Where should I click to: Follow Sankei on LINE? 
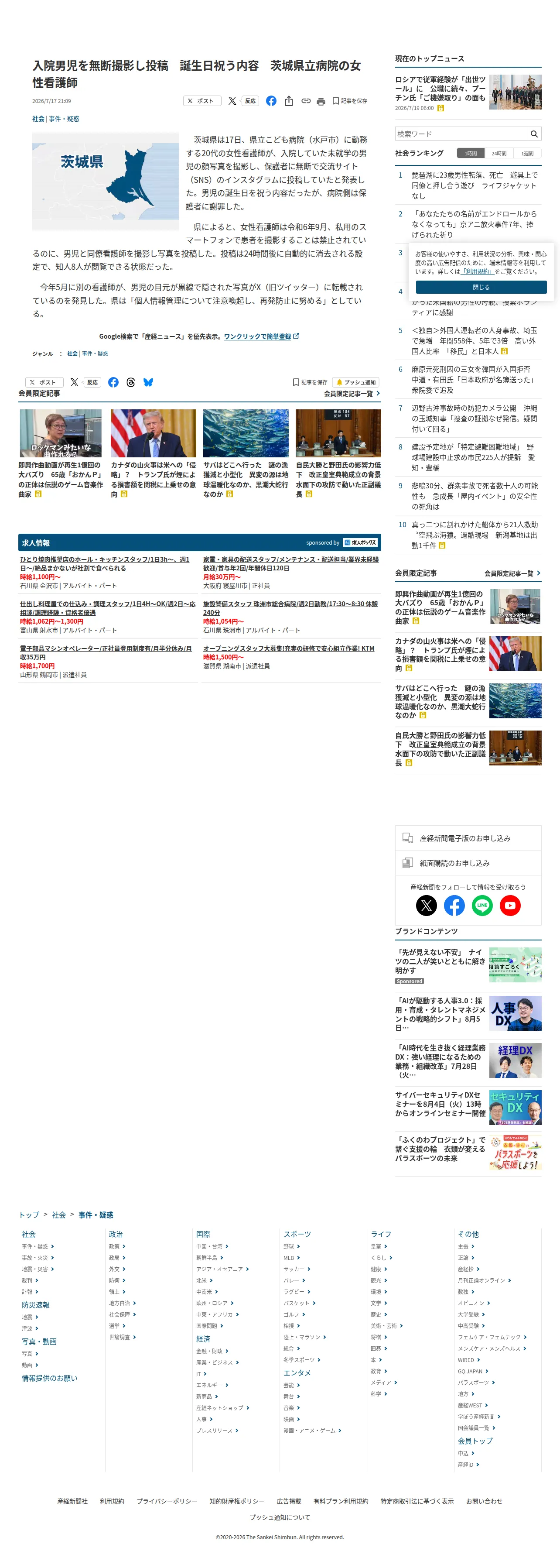click(x=482, y=905)
